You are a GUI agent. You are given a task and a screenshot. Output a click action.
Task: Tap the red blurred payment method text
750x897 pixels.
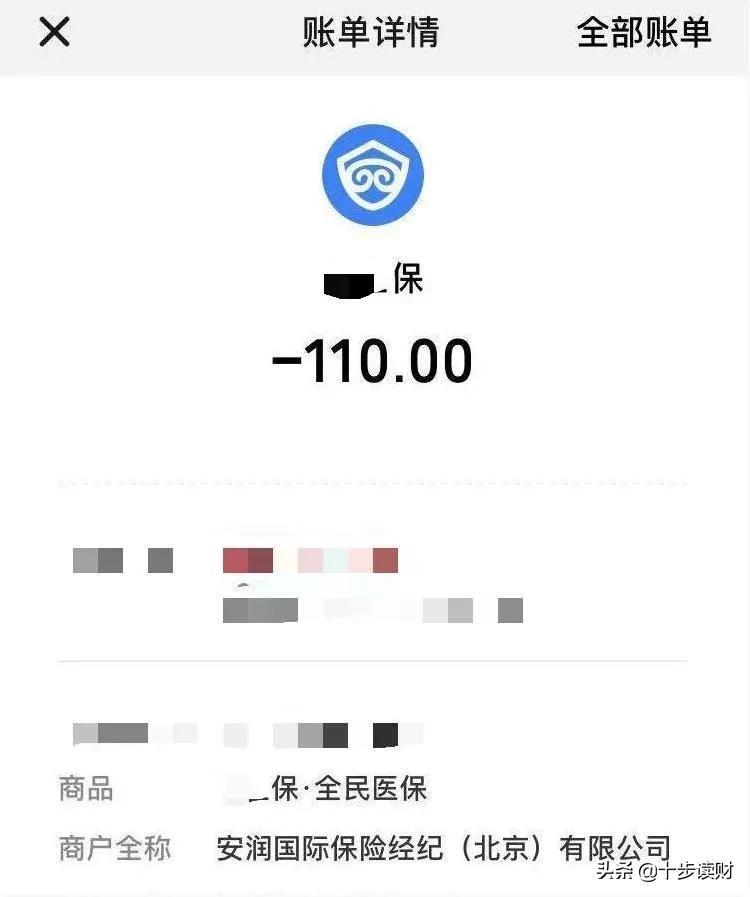[308, 560]
